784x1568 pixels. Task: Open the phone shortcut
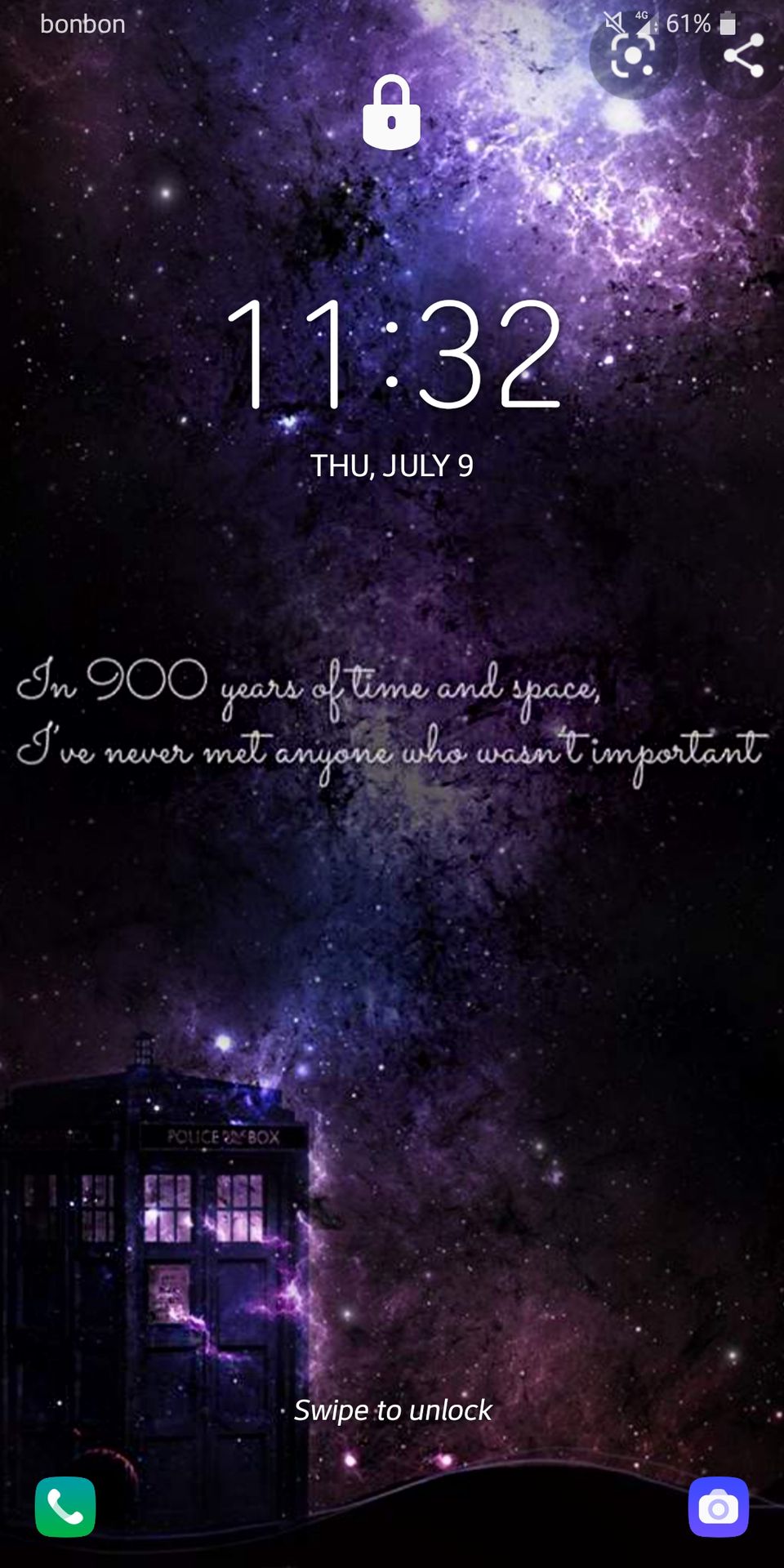(x=65, y=1507)
